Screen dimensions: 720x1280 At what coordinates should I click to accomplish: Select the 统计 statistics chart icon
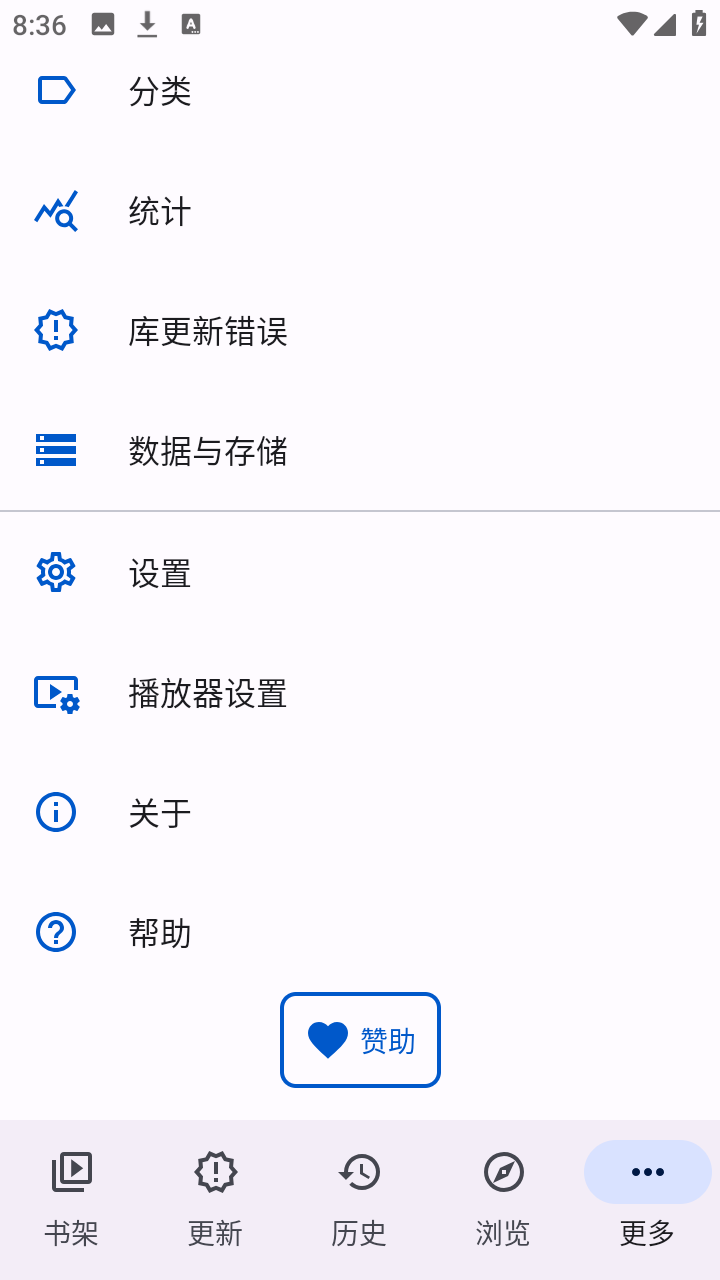(x=57, y=211)
